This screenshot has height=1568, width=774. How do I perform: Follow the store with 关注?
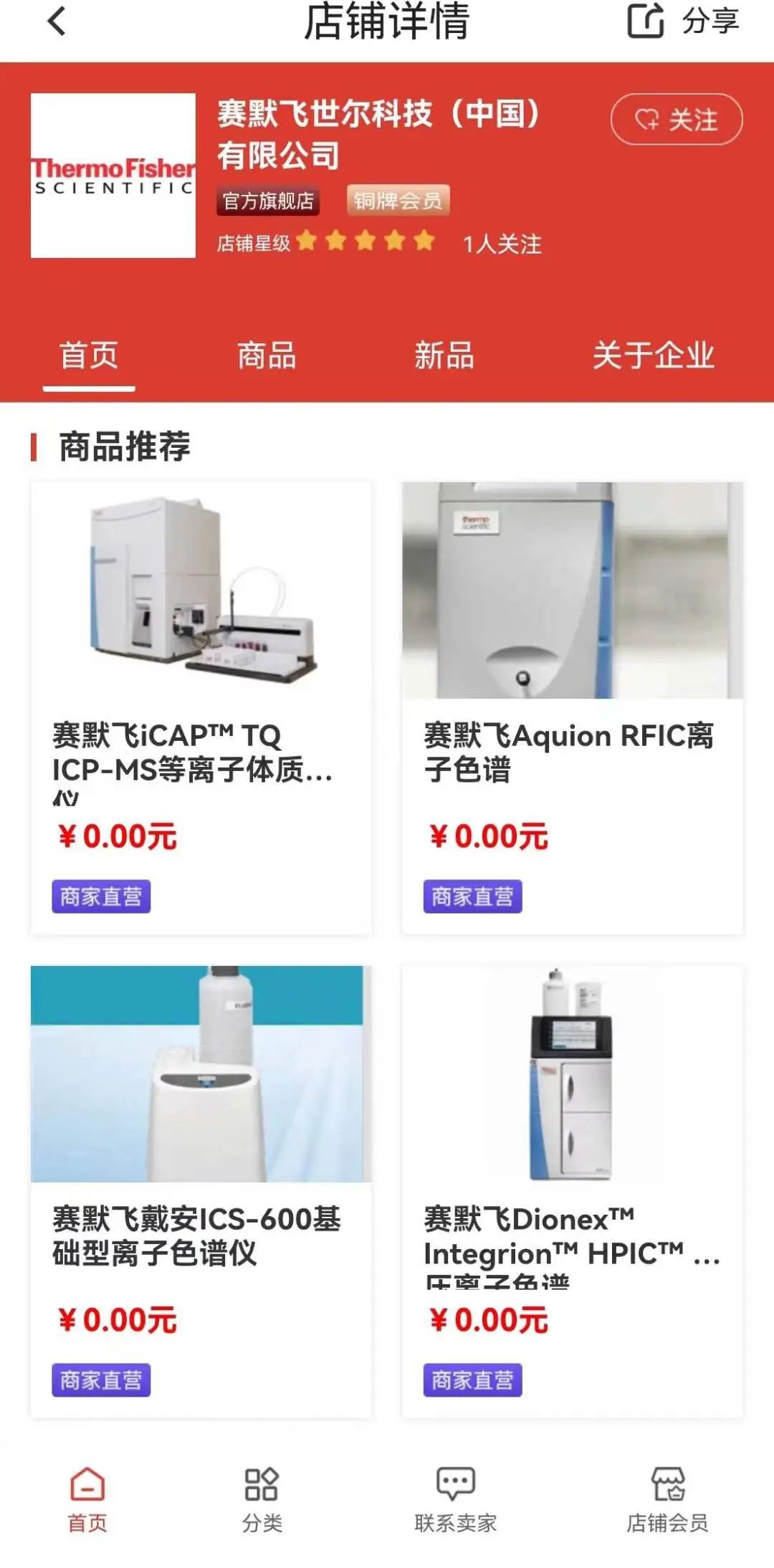pyautogui.click(x=676, y=119)
